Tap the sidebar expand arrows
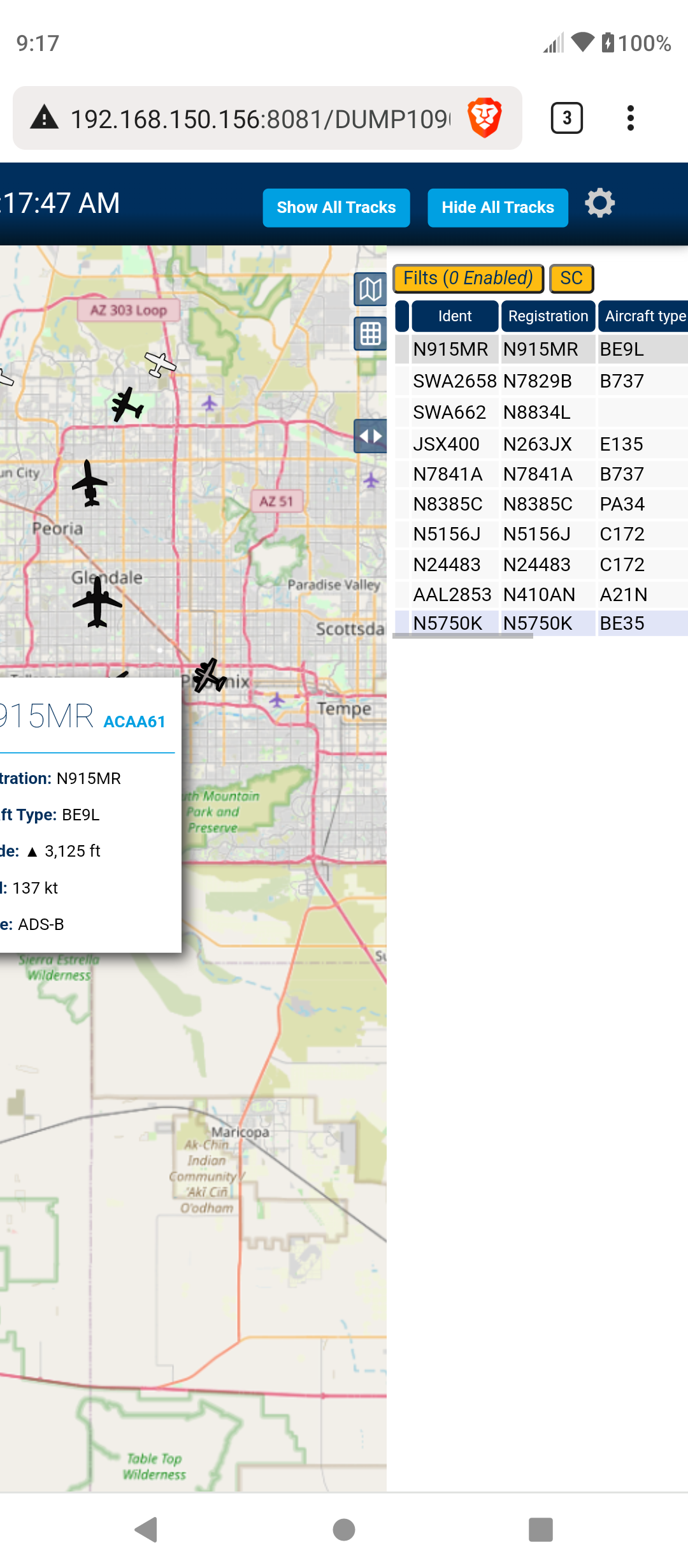The image size is (688, 1568). [x=370, y=436]
